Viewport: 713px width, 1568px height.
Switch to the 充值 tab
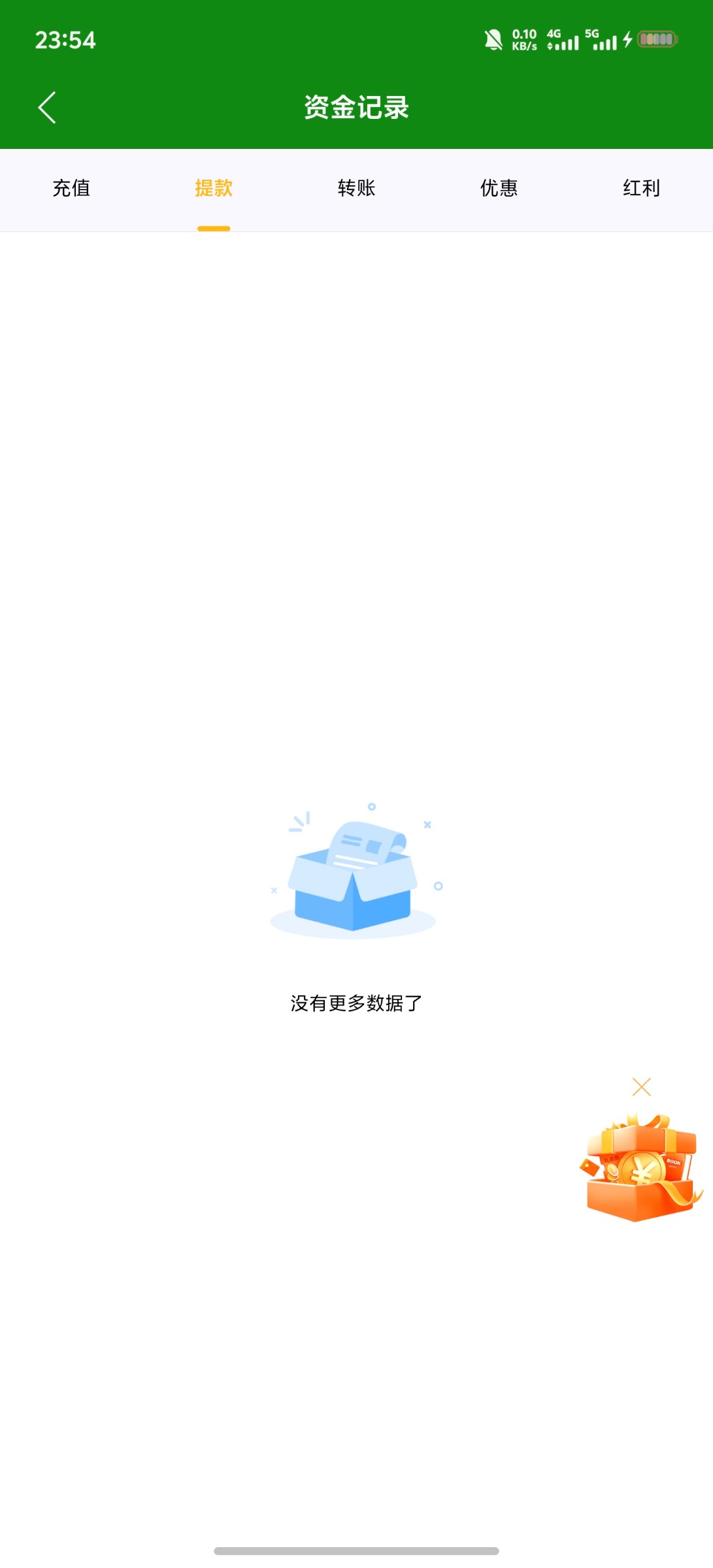[x=71, y=189]
